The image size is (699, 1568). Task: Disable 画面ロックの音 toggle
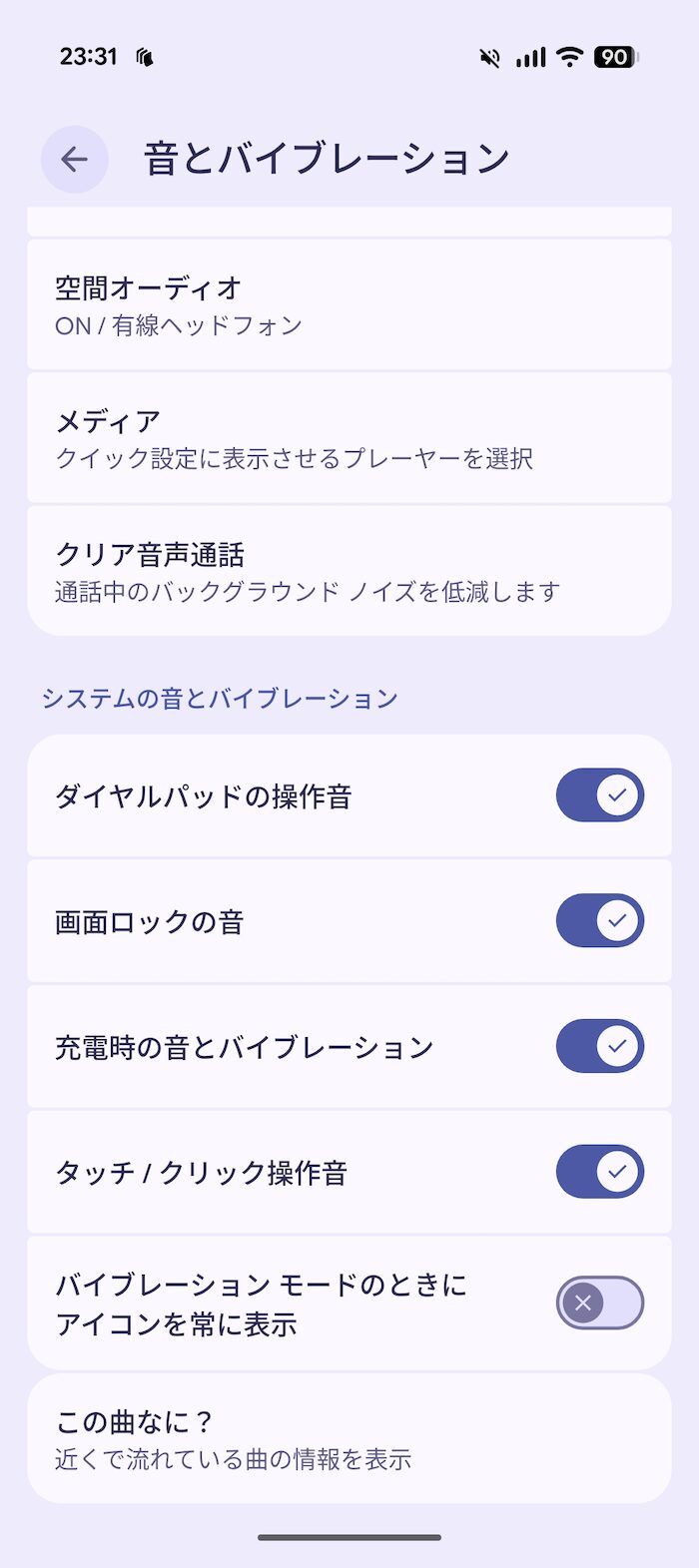coord(600,920)
